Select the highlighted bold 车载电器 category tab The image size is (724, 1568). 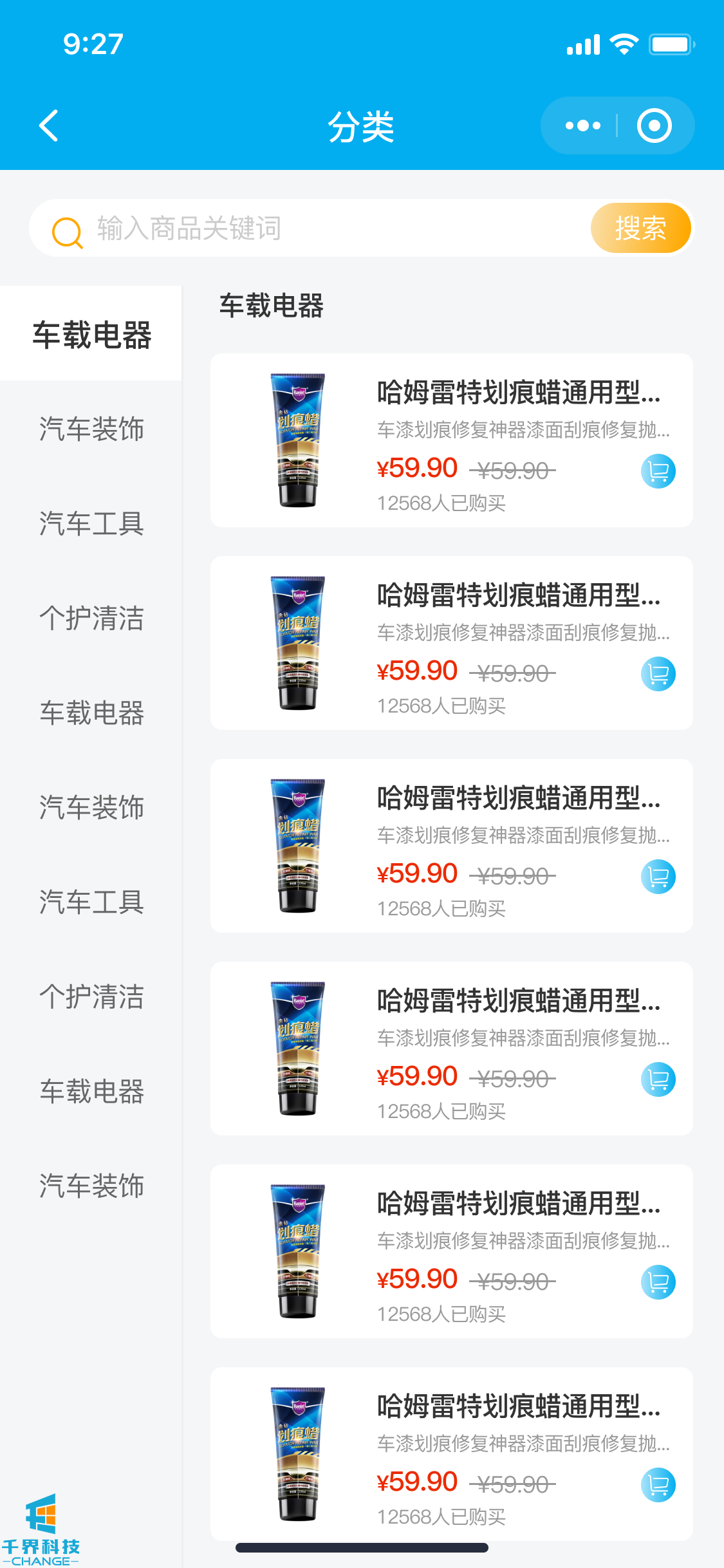coord(91,335)
